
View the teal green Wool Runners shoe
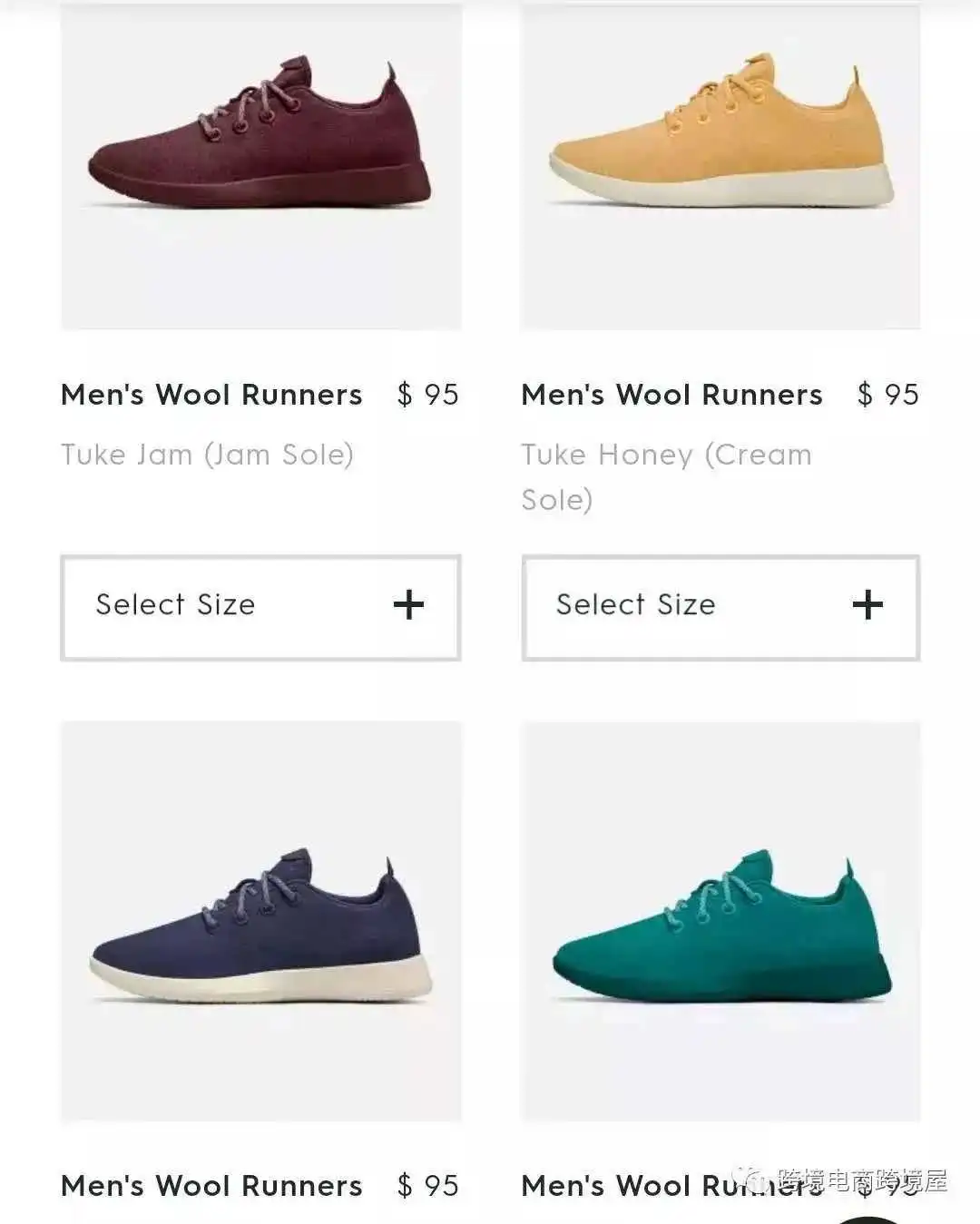[x=720, y=921]
